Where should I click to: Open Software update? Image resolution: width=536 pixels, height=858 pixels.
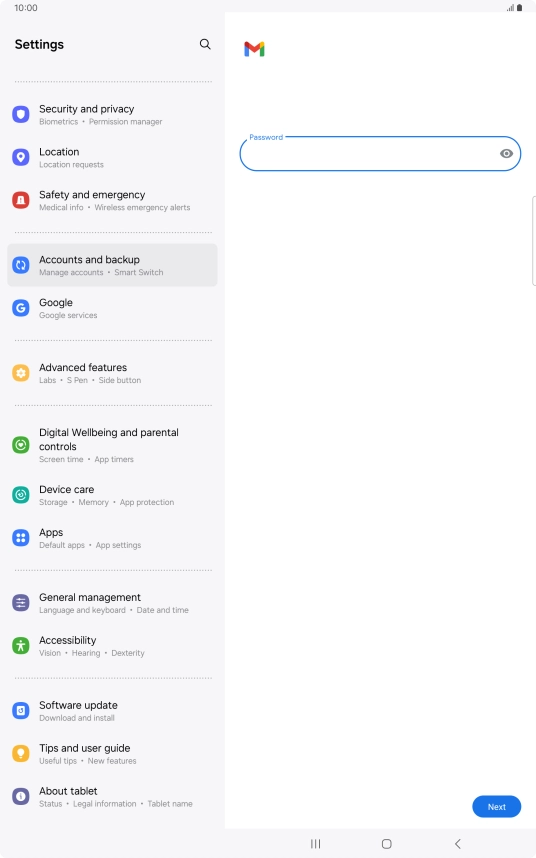pyautogui.click(x=112, y=711)
